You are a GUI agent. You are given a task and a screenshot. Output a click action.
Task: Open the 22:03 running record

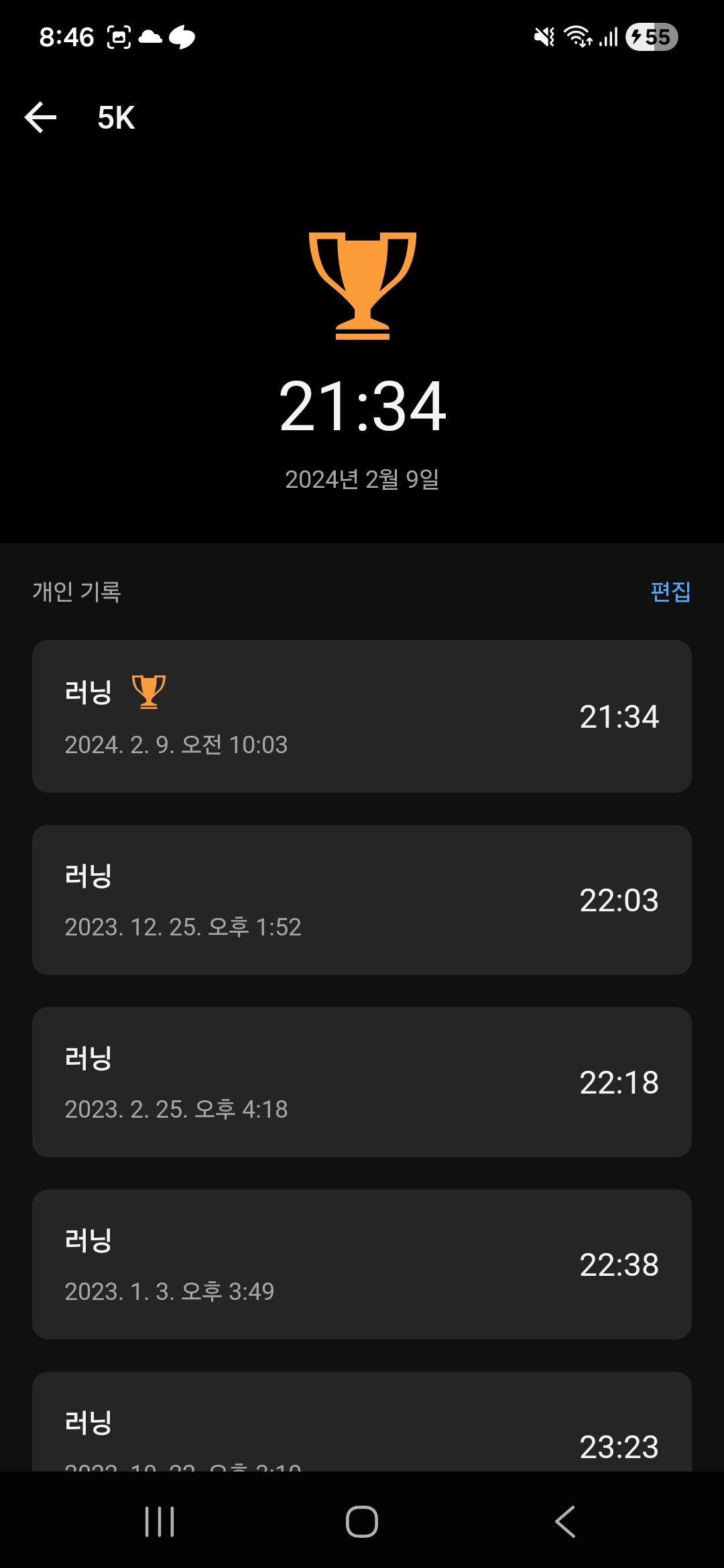point(362,900)
